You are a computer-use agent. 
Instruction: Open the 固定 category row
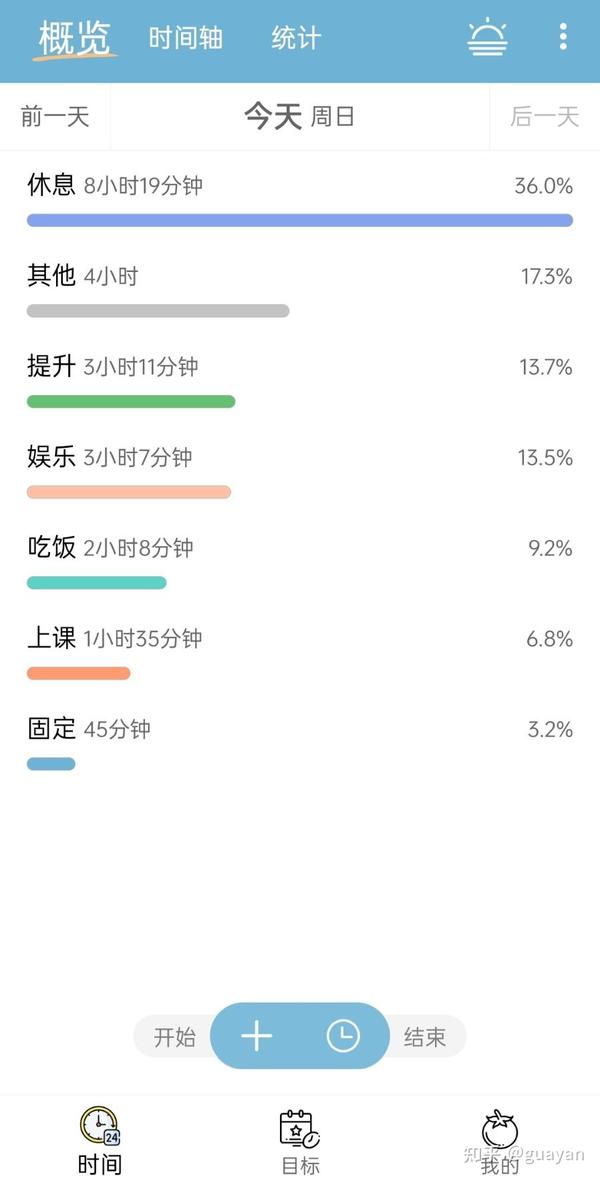[299, 742]
